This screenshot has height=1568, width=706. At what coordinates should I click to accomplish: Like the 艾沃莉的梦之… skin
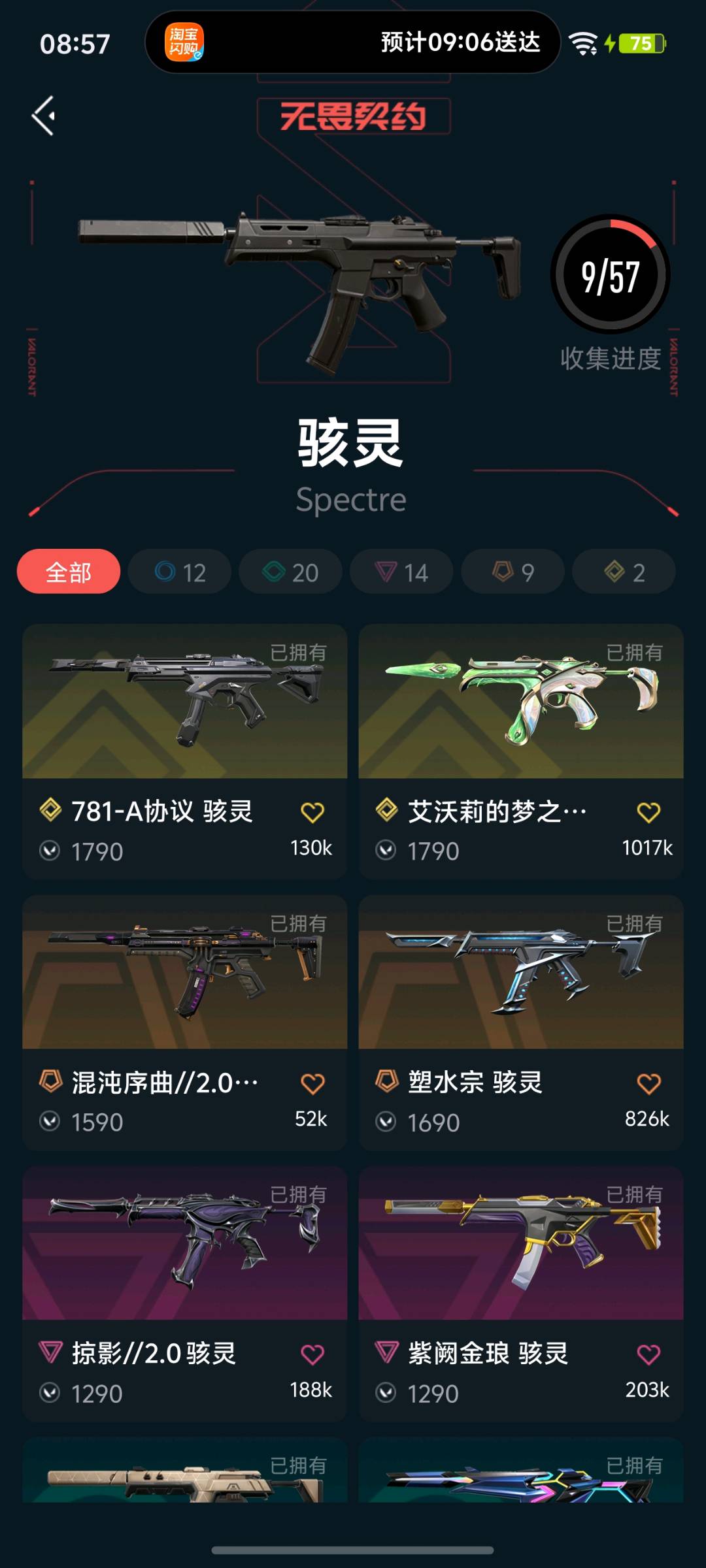pyautogui.click(x=648, y=812)
